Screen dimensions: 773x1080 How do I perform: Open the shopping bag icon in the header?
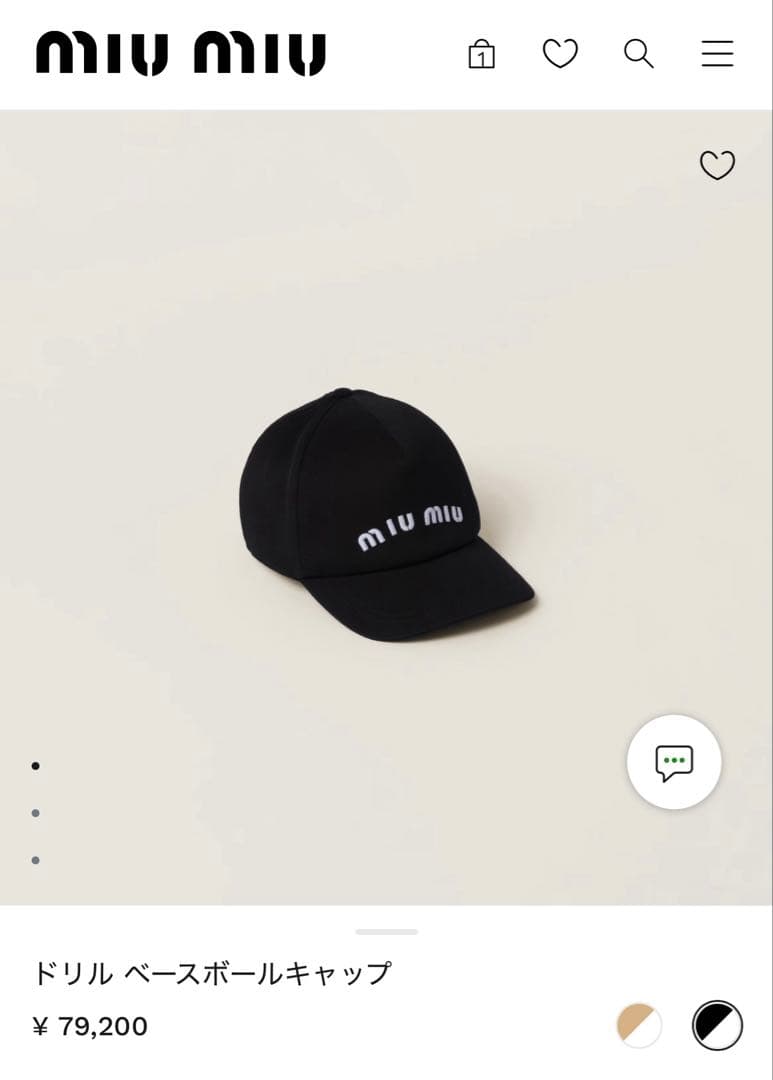coord(481,54)
